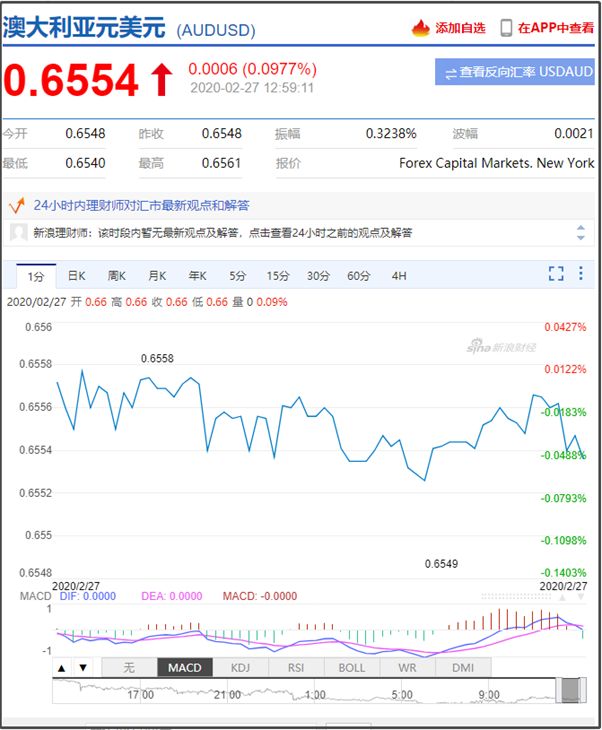Choose the 30分 chart interval
The width and height of the screenshot is (602, 730).
pos(318,275)
